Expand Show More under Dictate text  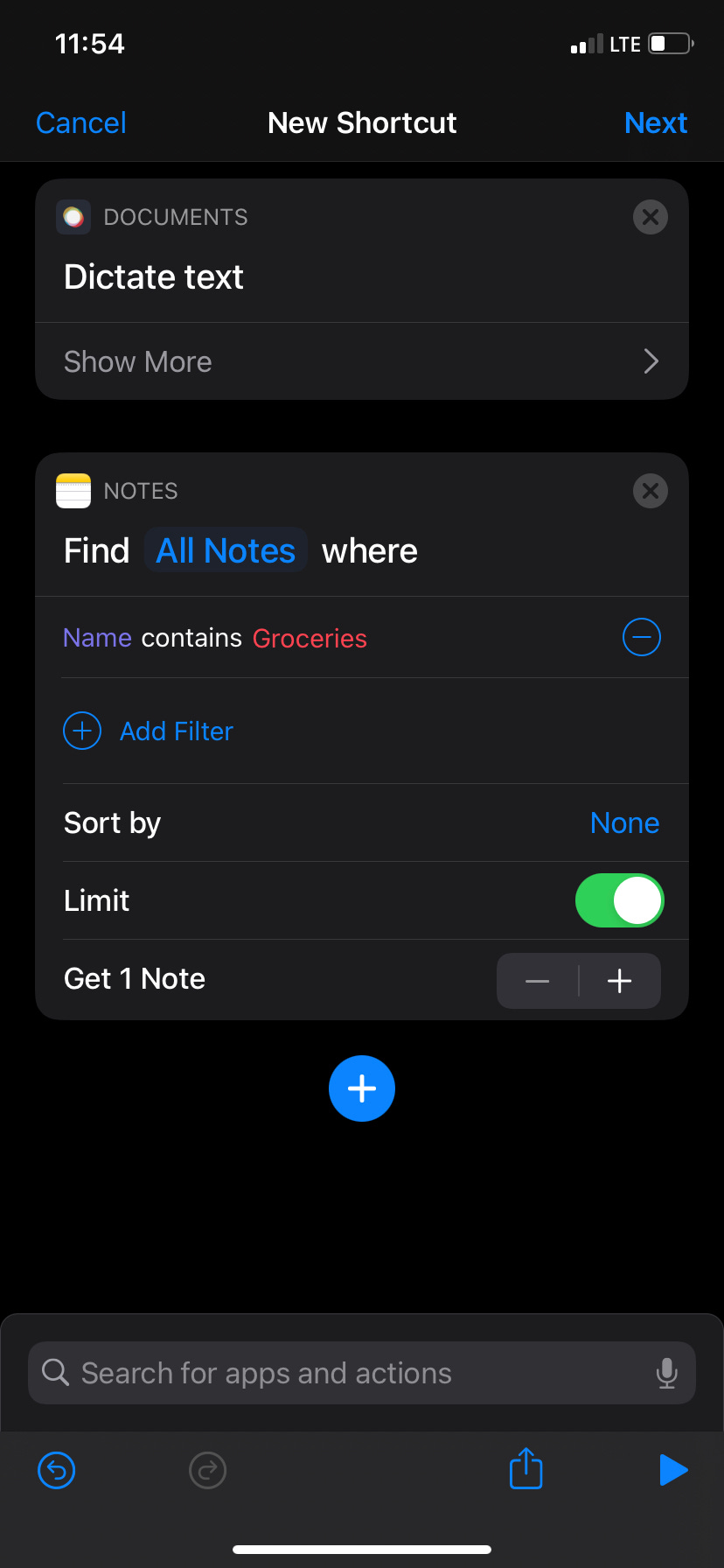[362, 361]
